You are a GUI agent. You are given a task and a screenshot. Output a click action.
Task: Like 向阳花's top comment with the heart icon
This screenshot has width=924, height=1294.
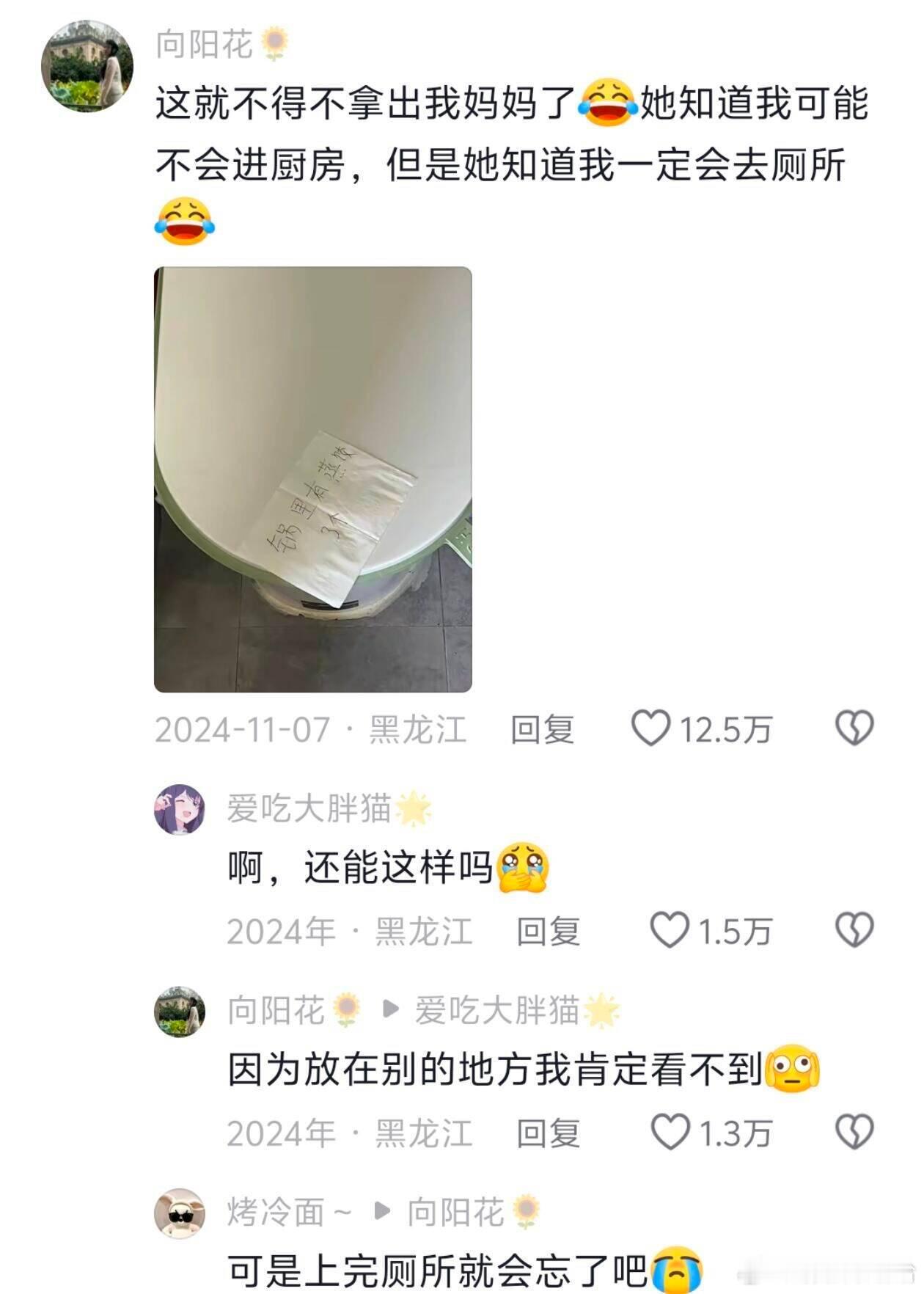[661, 728]
